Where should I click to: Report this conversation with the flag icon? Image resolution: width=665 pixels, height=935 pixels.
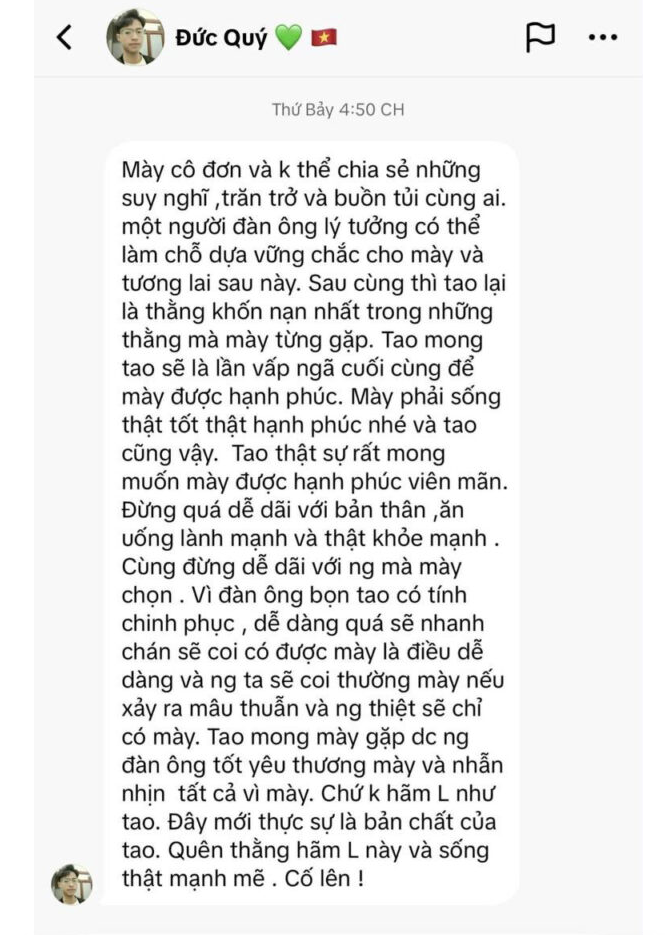pyautogui.click(x=540, y=37)
